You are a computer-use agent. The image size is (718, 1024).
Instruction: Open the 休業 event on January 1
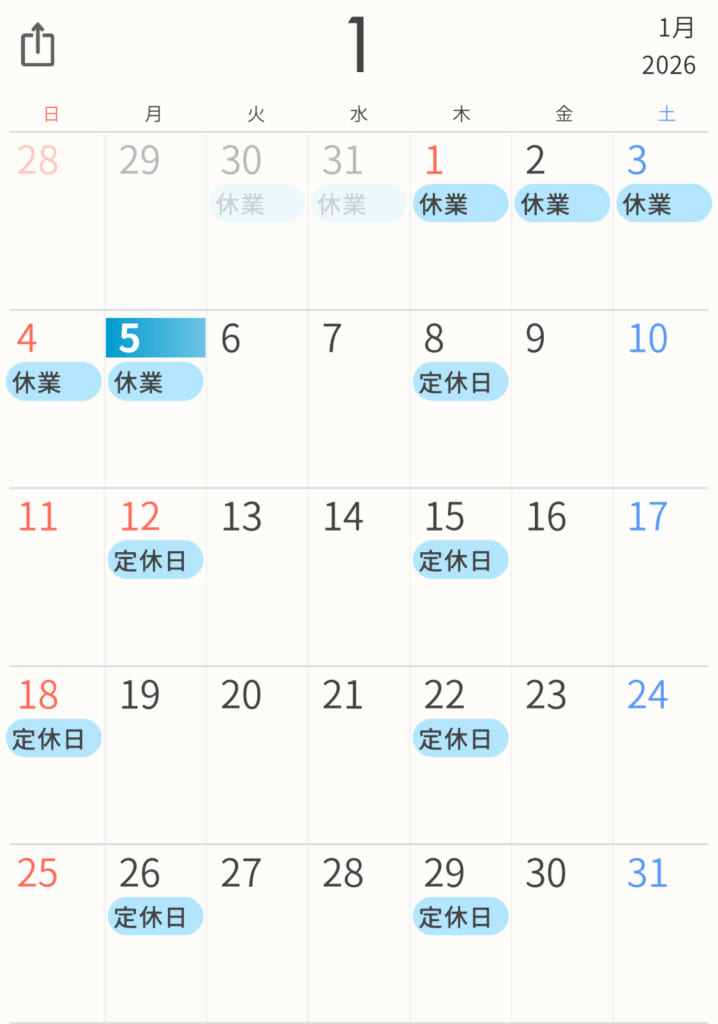[460, 204]
